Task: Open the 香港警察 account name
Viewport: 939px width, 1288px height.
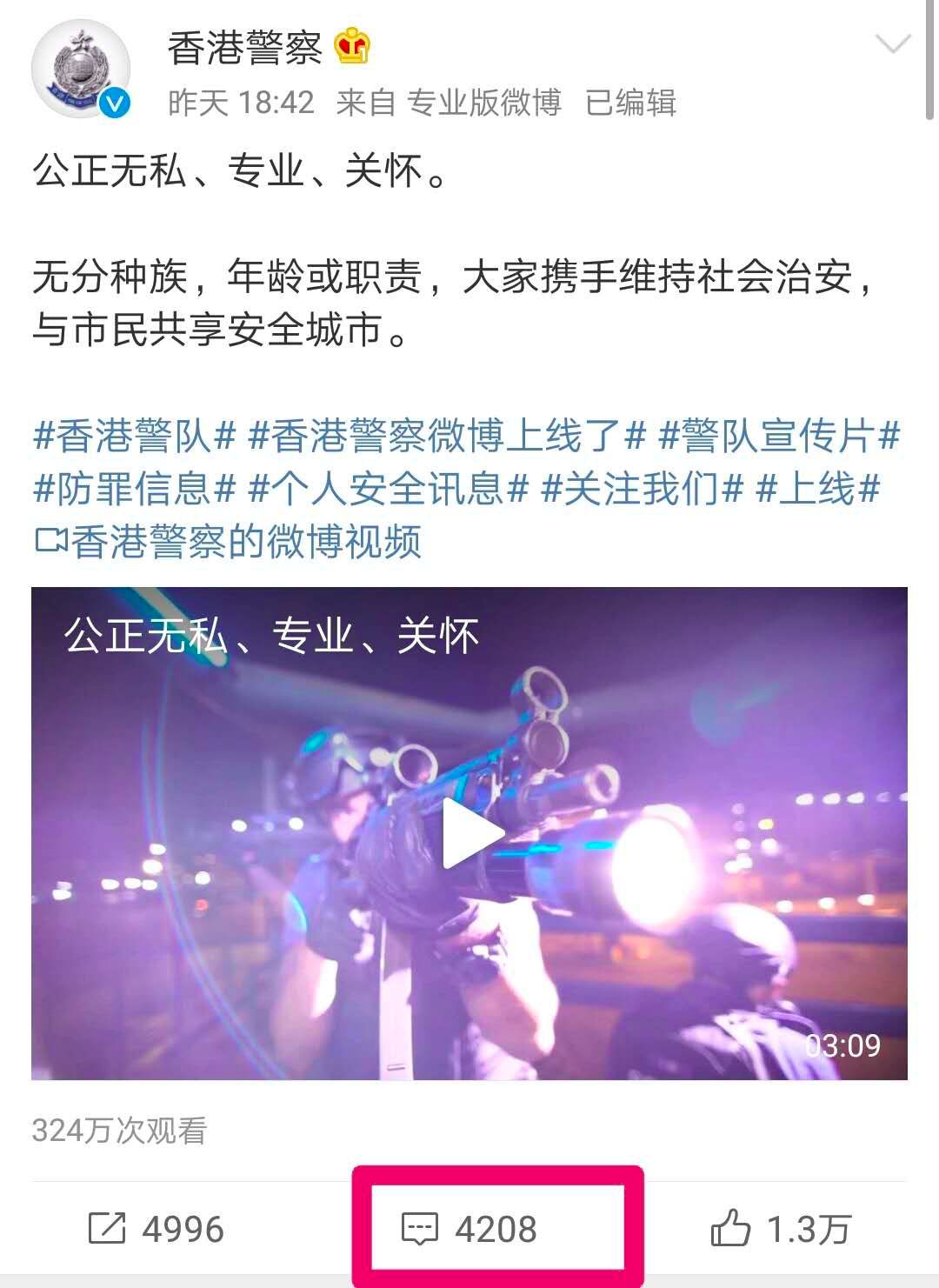Action: [244, 47]
